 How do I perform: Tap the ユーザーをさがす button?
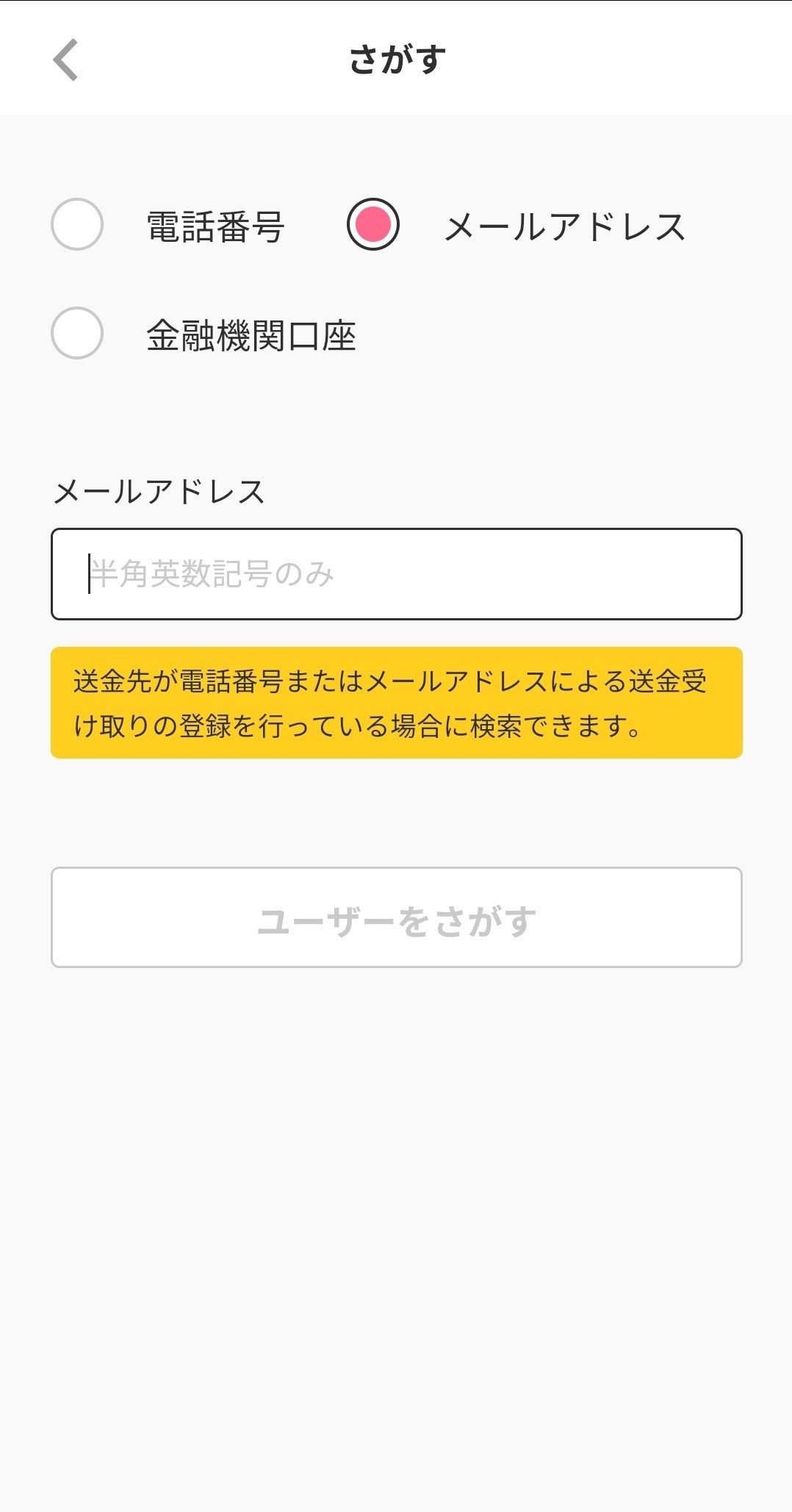click(x=397, y=917)
